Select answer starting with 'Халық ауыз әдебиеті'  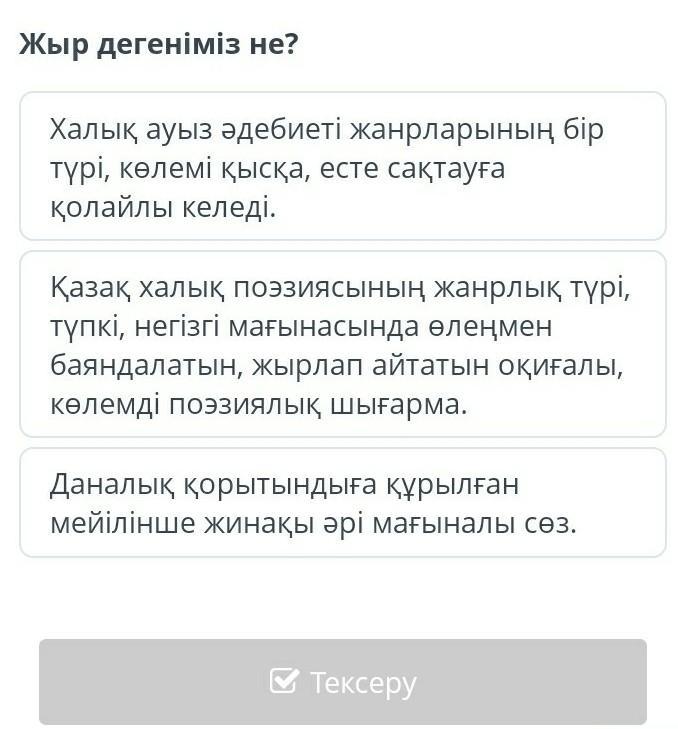click(342, 167)
